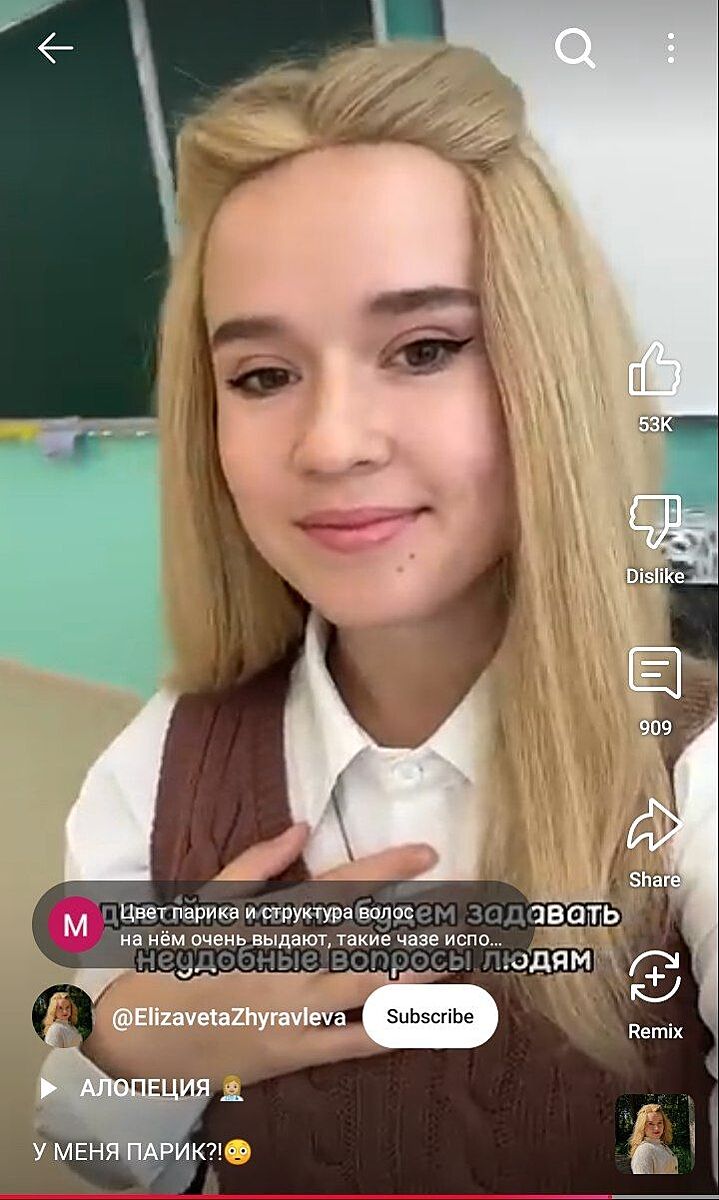Tap the channel avatar next to the username
The image size is (719, 1200).
click(x=63, y=1016)
